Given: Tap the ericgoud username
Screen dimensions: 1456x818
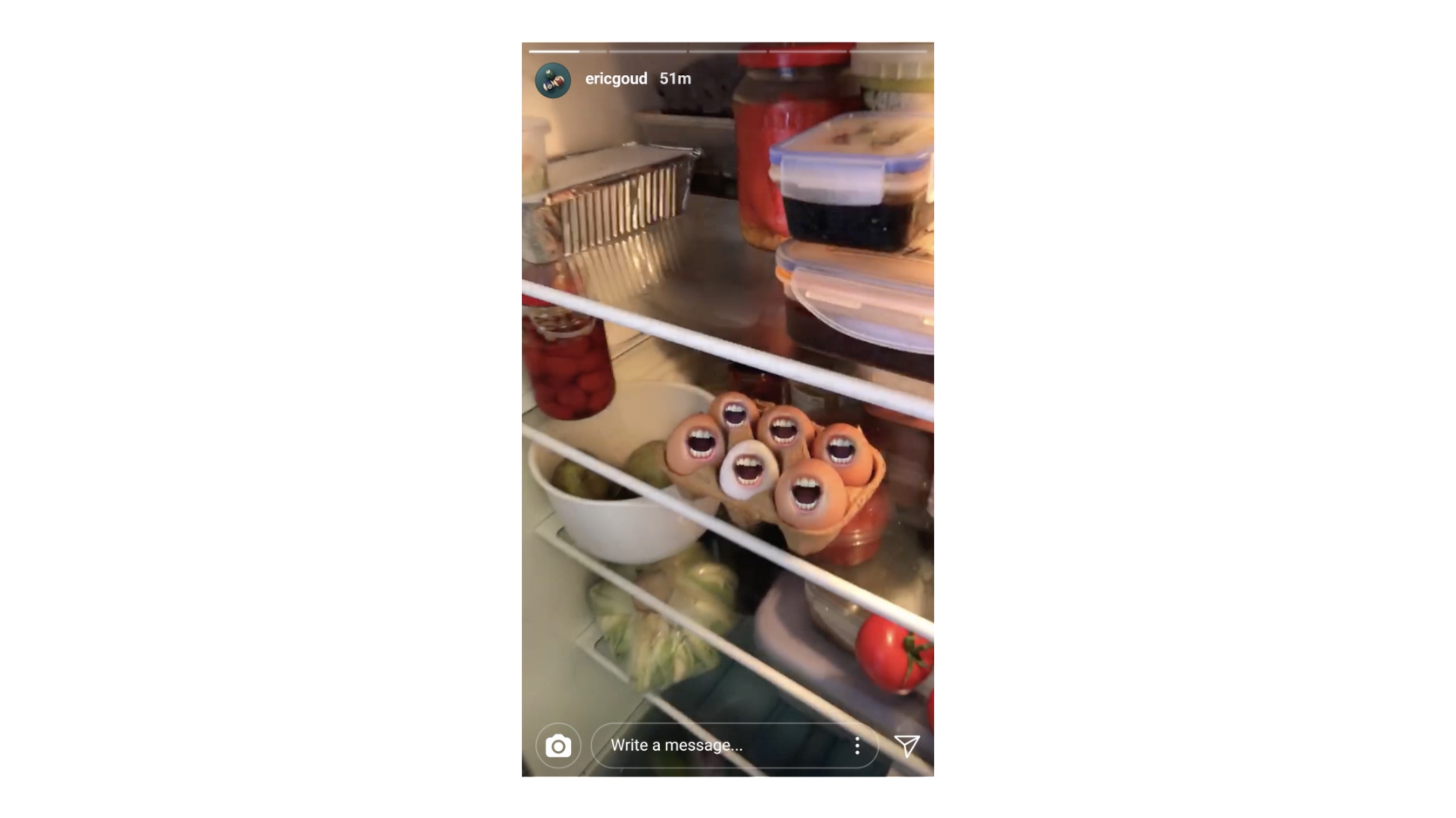Looking at the screenshot, I should (x=616, y=78).
